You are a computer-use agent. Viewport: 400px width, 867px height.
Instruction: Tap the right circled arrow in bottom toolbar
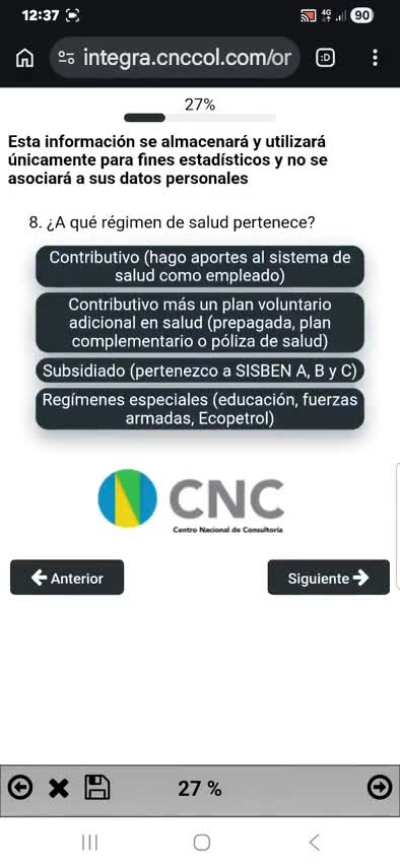coord(380,788)
